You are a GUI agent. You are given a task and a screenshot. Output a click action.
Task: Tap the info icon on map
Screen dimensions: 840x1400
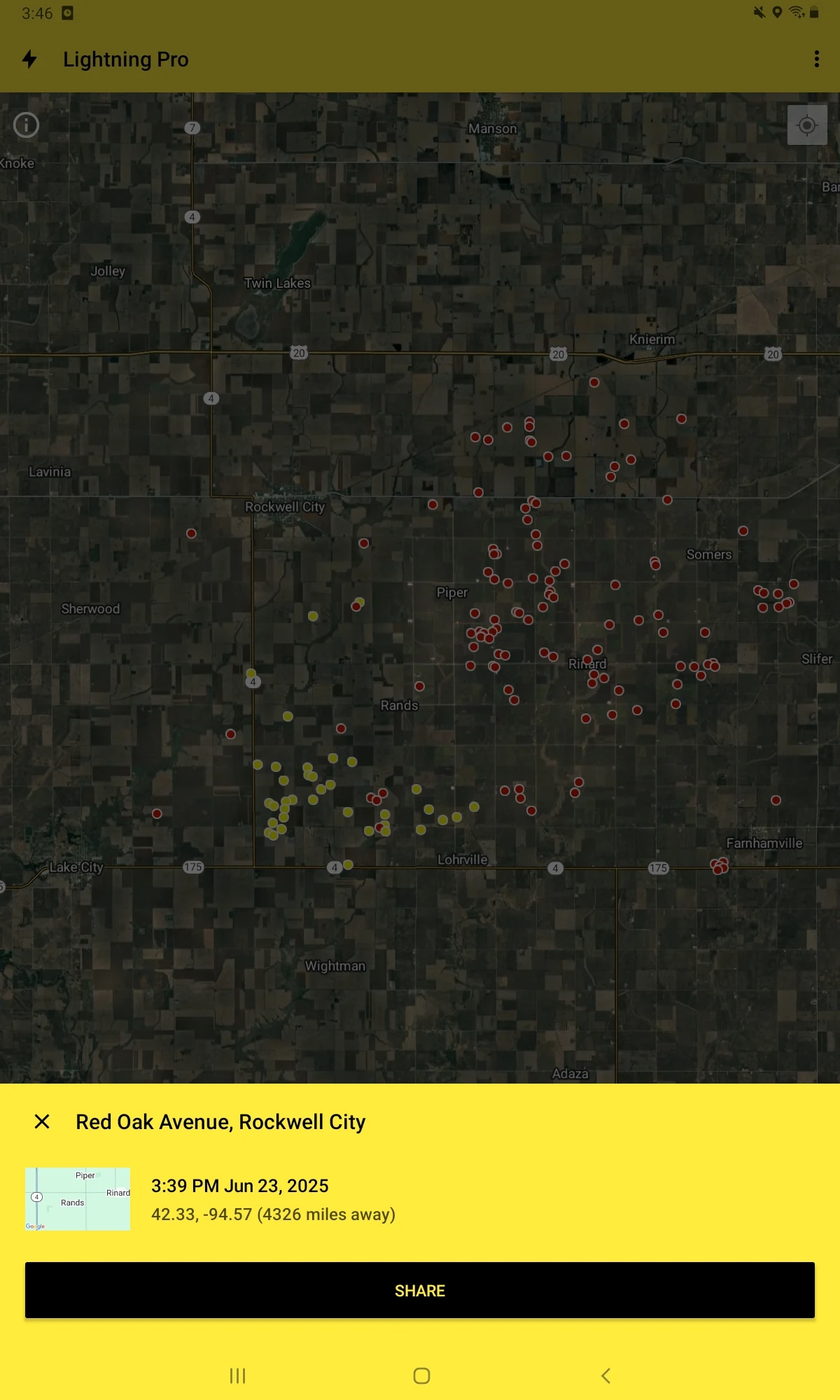[x=27, y=125]
